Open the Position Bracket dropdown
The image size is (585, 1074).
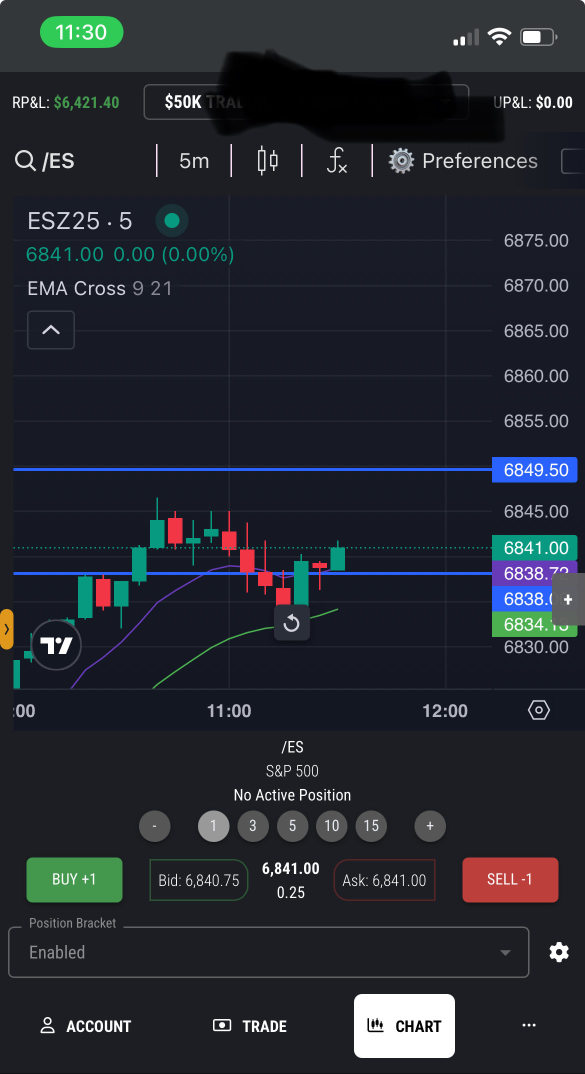[x=269, y=952]
